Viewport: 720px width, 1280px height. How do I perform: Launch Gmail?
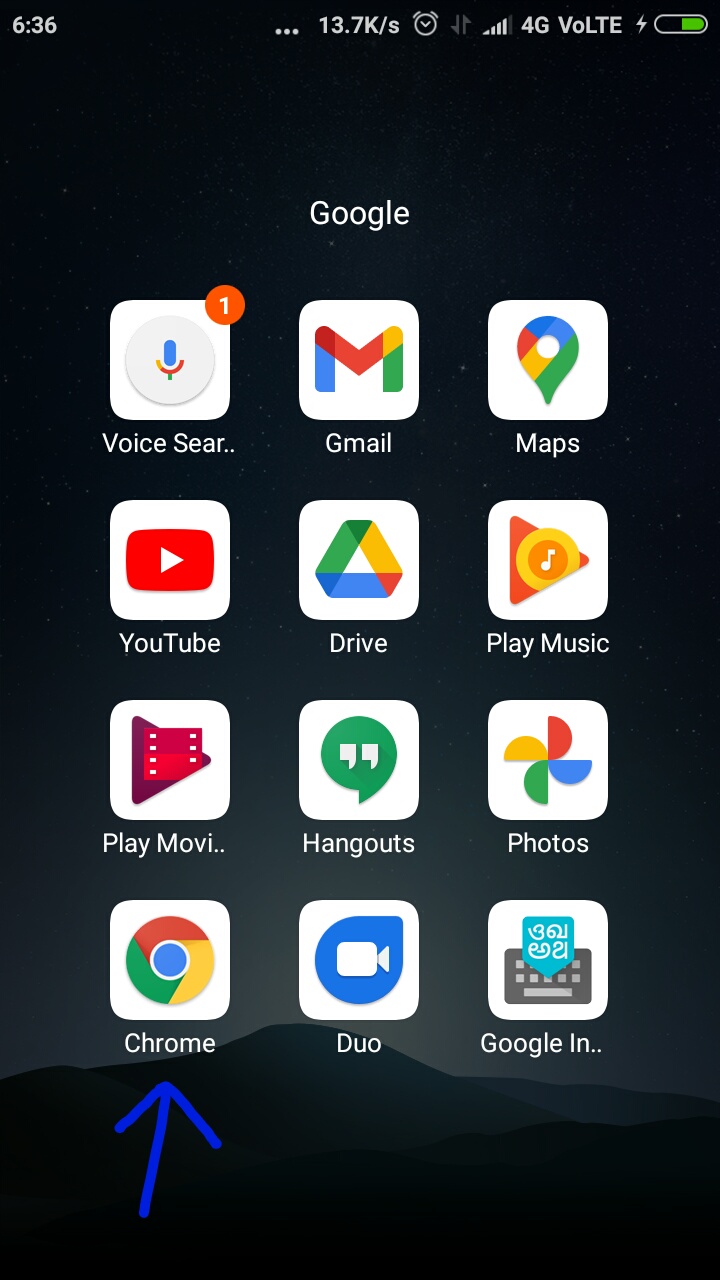click(x=359, y=360)
